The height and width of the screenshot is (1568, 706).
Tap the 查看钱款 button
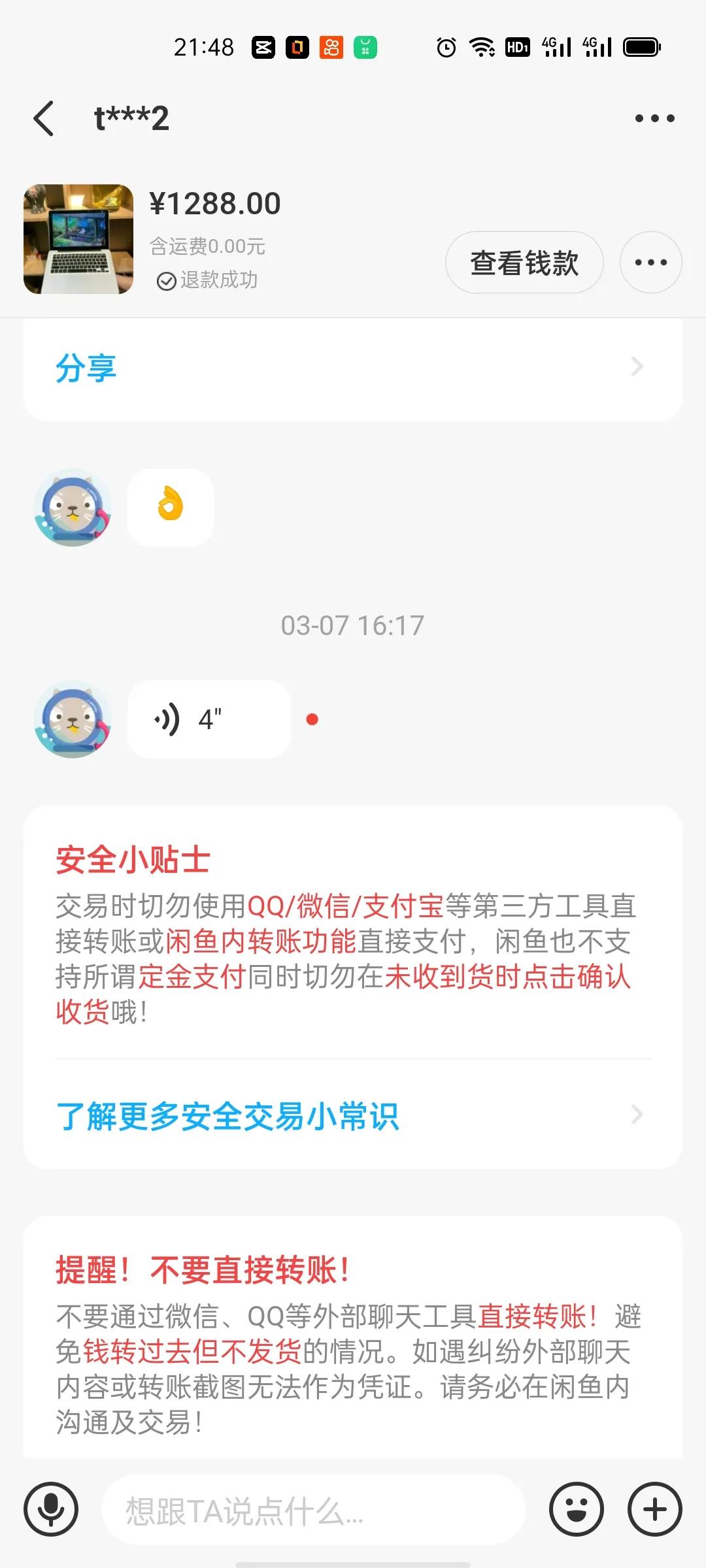click(524, 262)
